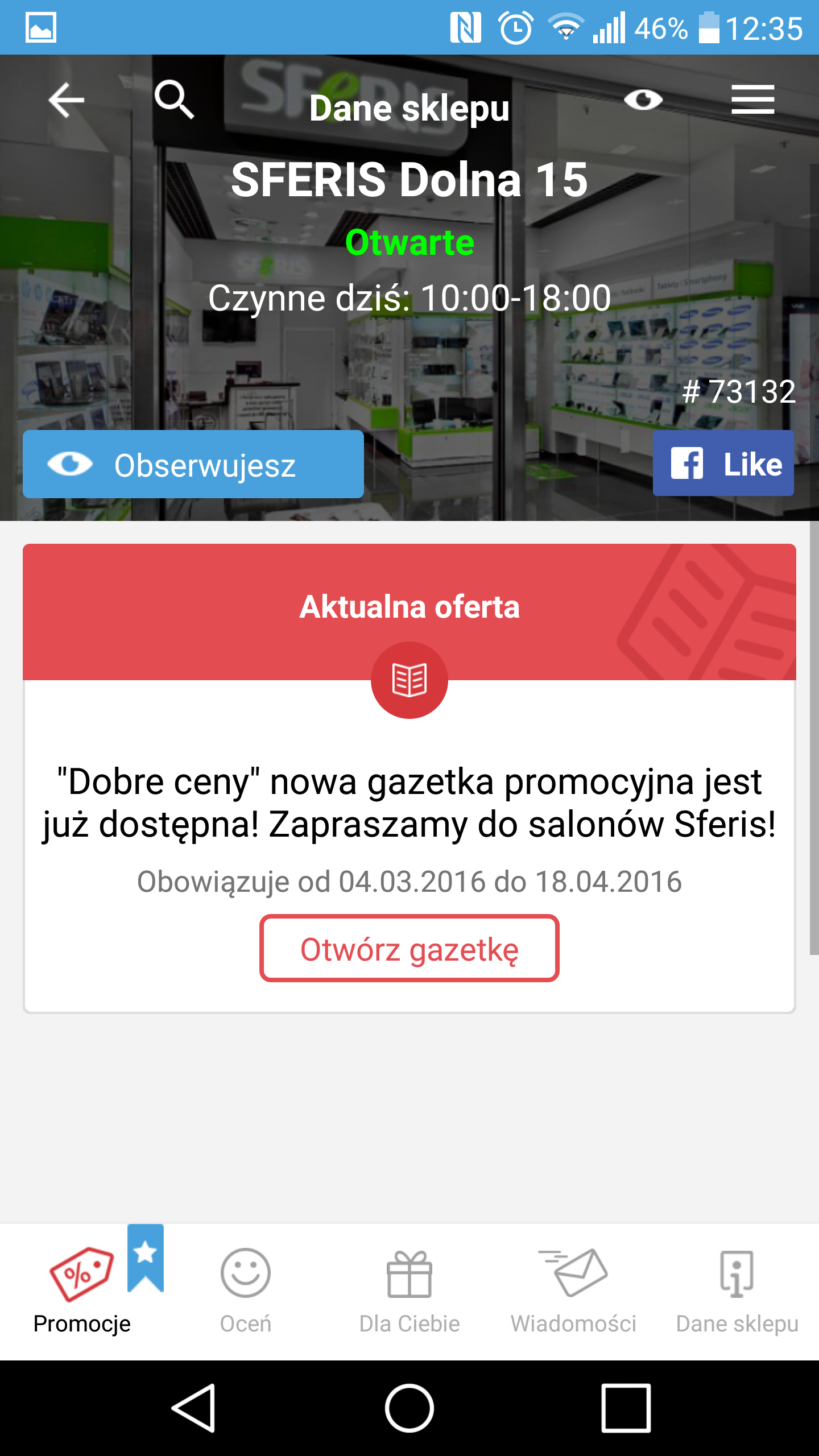Like the store on Facebook
This screenshot has width=819, height=1456.
[x=723, y=463]
